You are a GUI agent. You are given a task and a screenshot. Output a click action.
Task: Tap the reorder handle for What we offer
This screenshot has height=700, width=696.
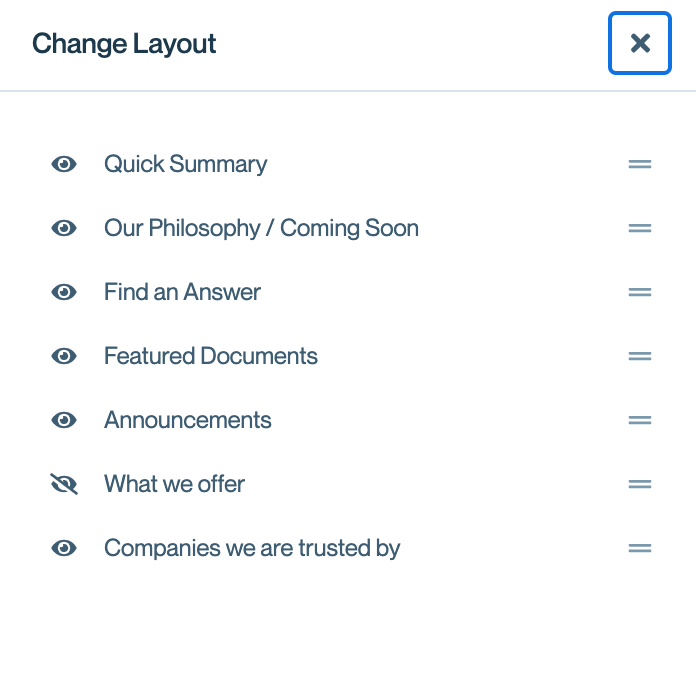pyautogui.click(x=640, y=484)
